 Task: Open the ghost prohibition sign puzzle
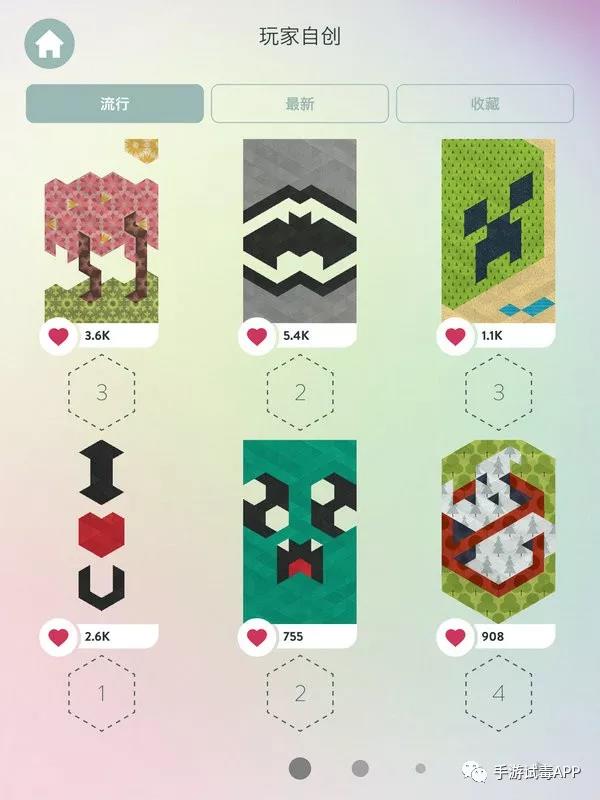tap(499, 525)
